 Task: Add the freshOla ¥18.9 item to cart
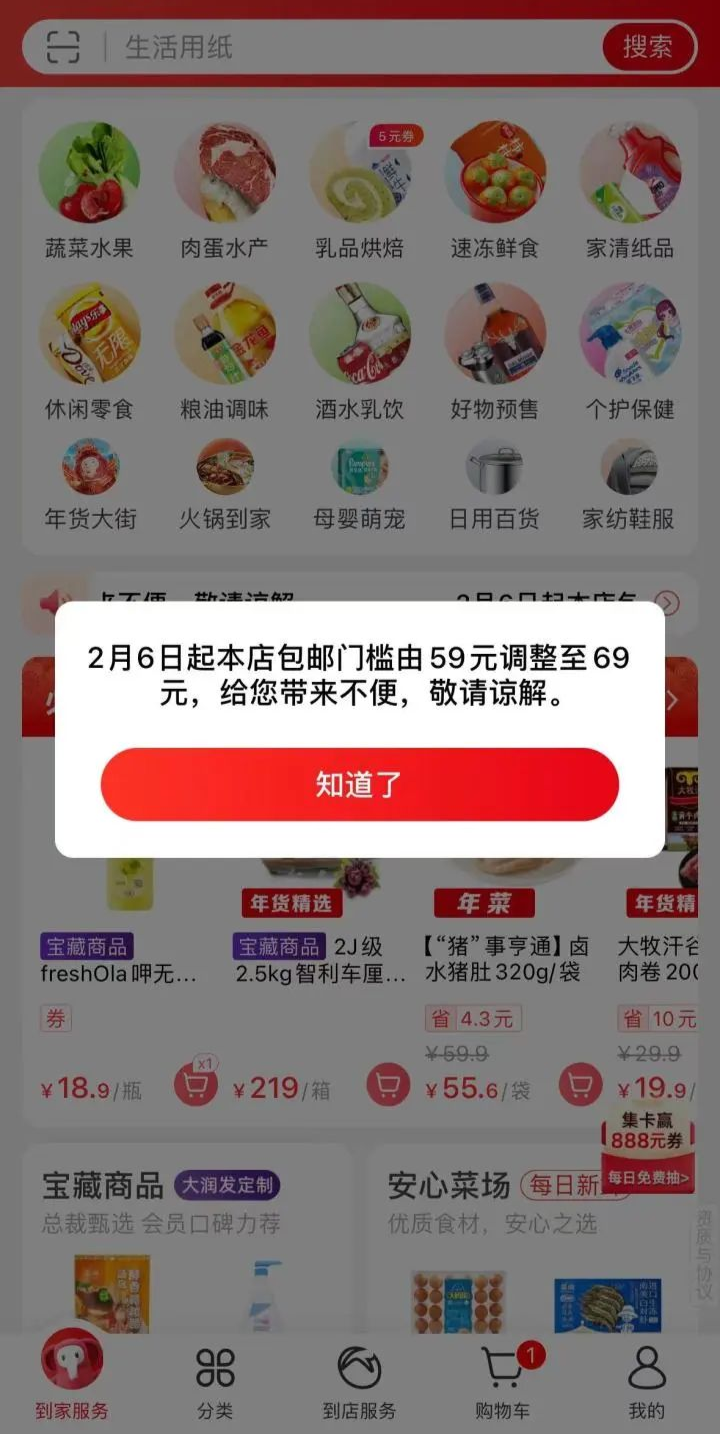pos(196,1084)
